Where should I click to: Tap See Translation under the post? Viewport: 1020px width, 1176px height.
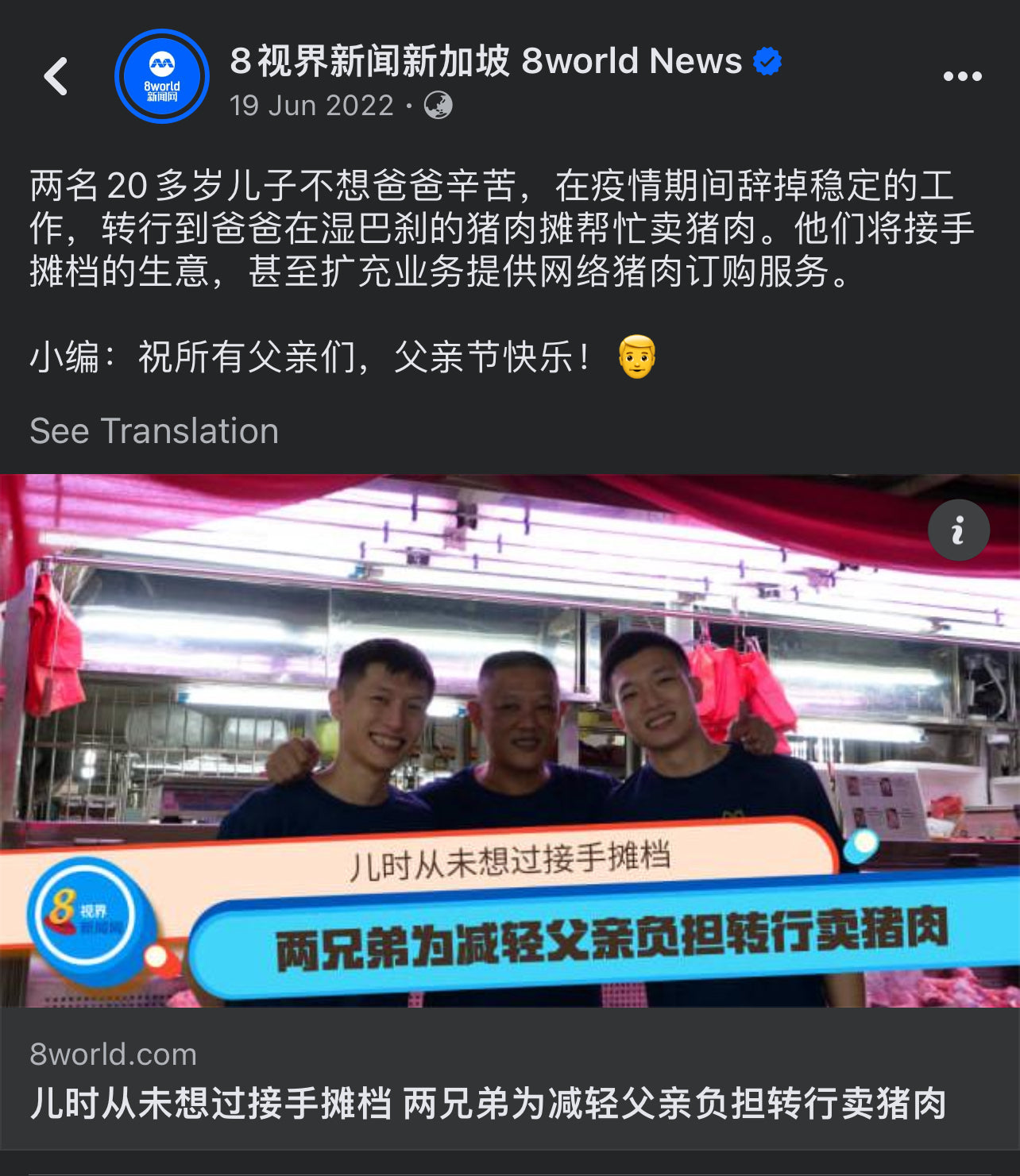(154, 431)
